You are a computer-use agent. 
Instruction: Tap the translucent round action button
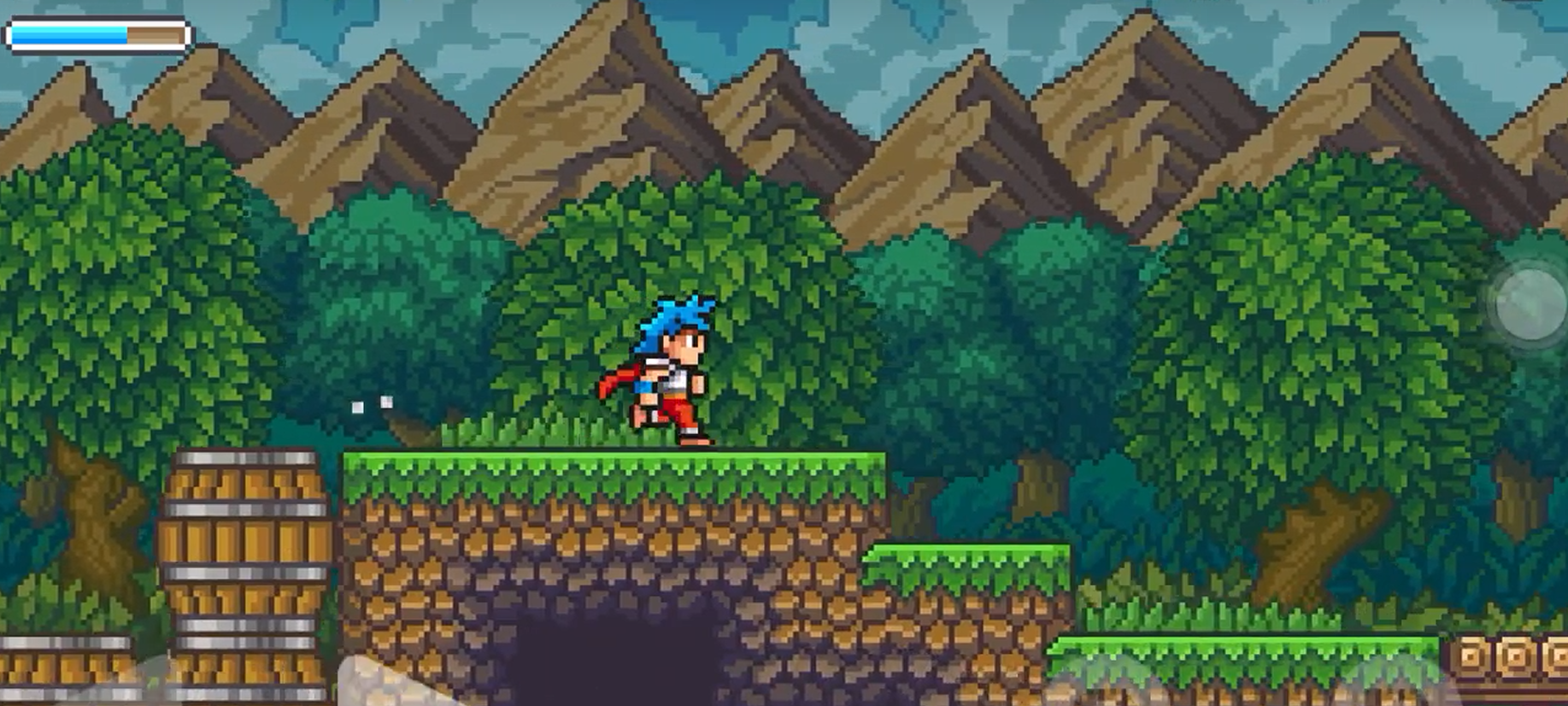coord(1528,305)
